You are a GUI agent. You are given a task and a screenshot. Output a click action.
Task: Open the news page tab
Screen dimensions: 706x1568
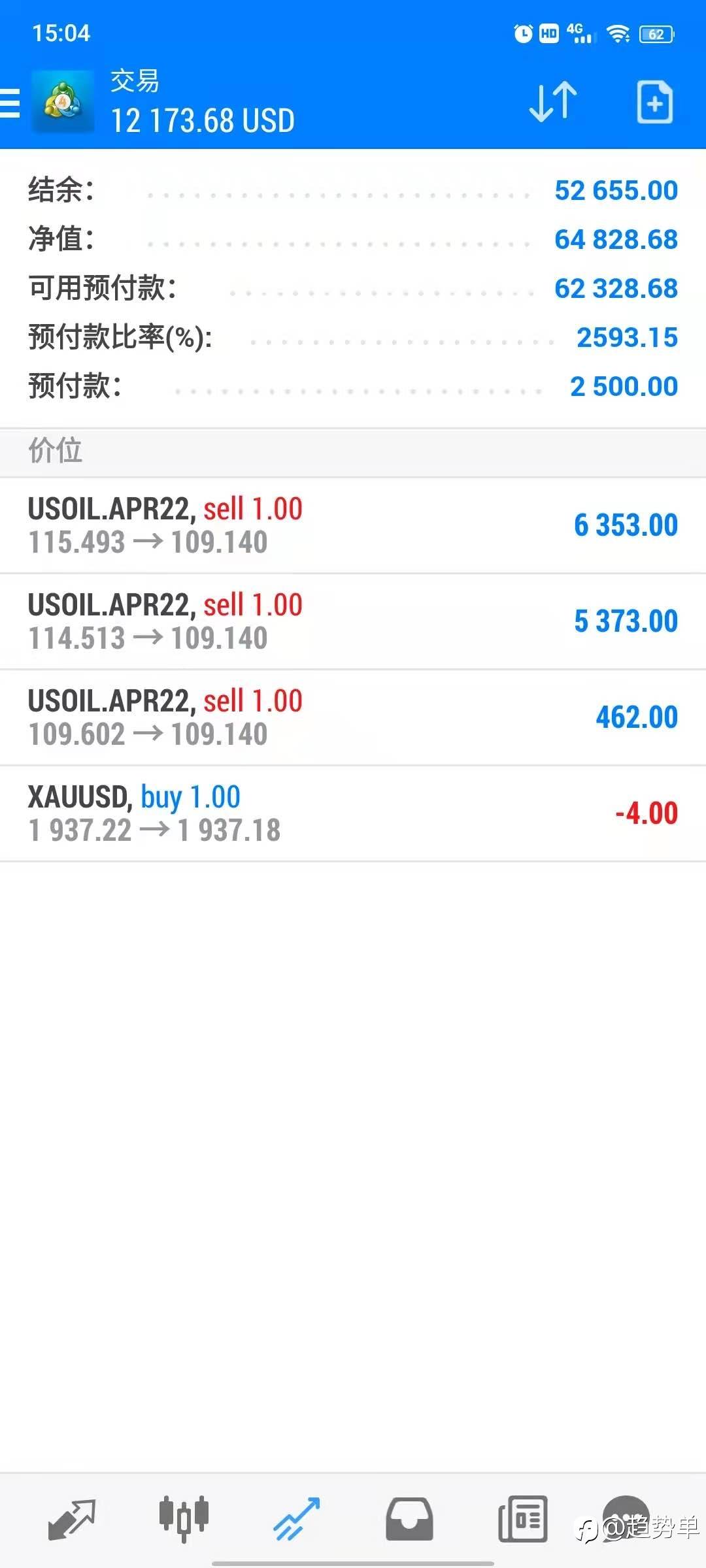click(522, 1518)
